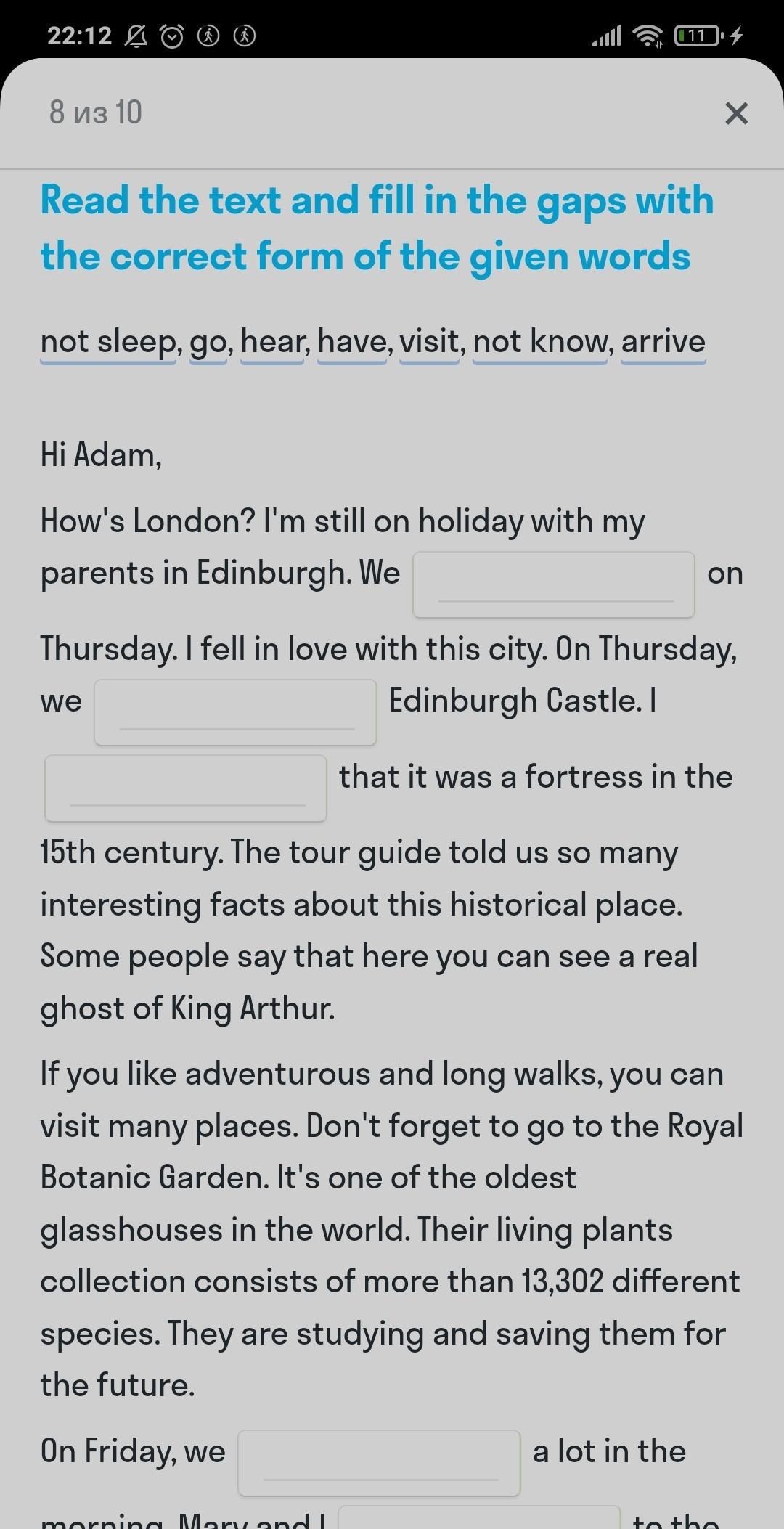
Task: Tap the underlined word 'hear'
Action: tap(272, 342)
